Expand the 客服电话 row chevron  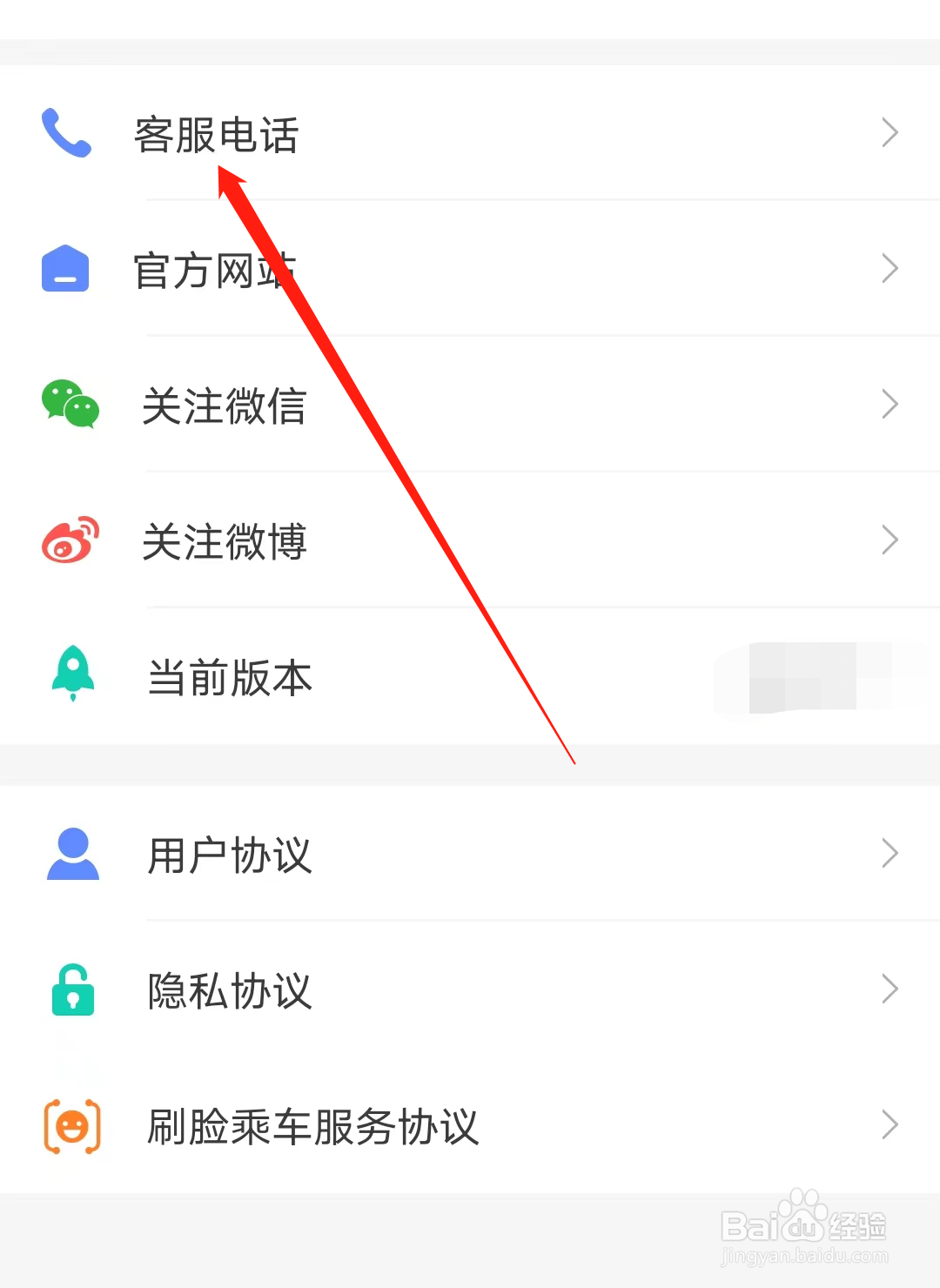pos(890,132)
